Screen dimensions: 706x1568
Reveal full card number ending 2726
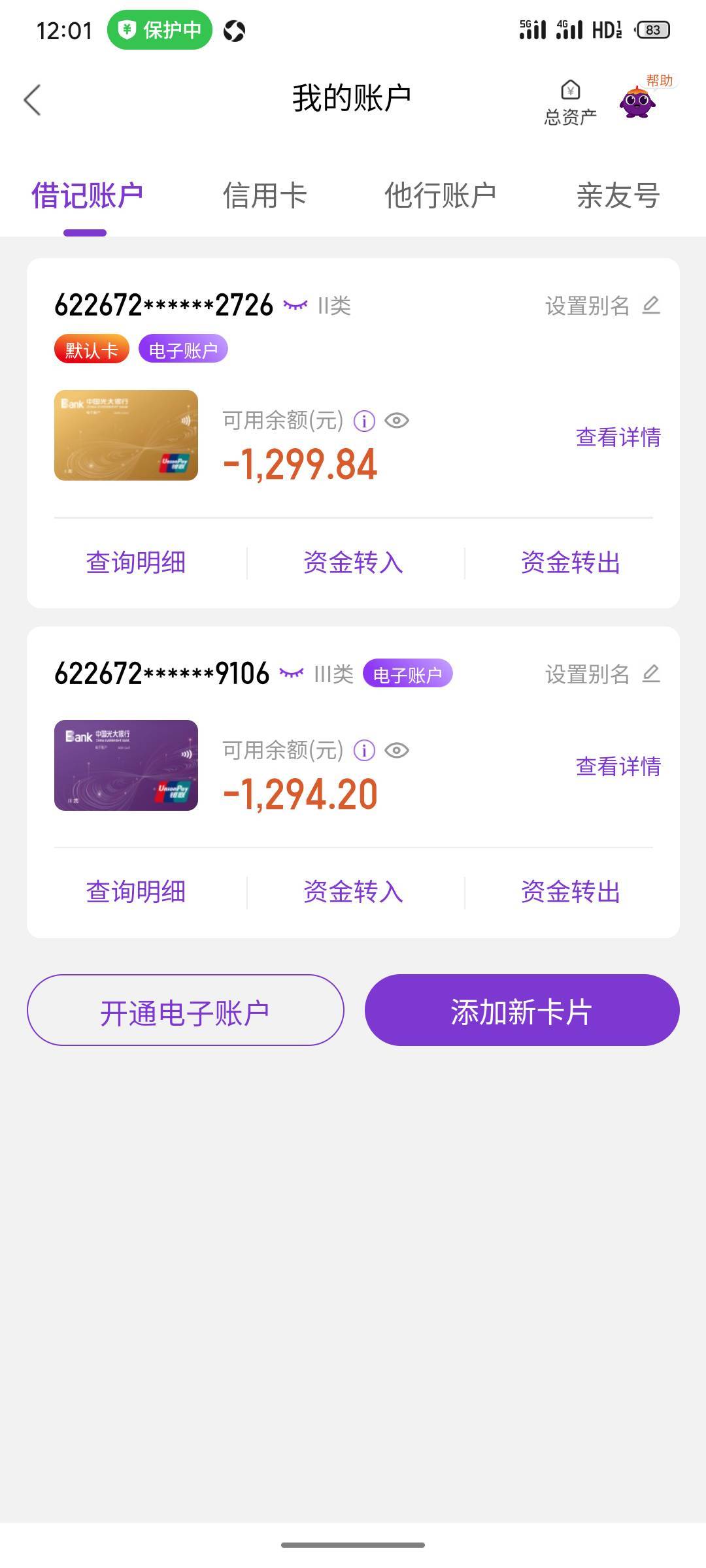tap(295, 304)
